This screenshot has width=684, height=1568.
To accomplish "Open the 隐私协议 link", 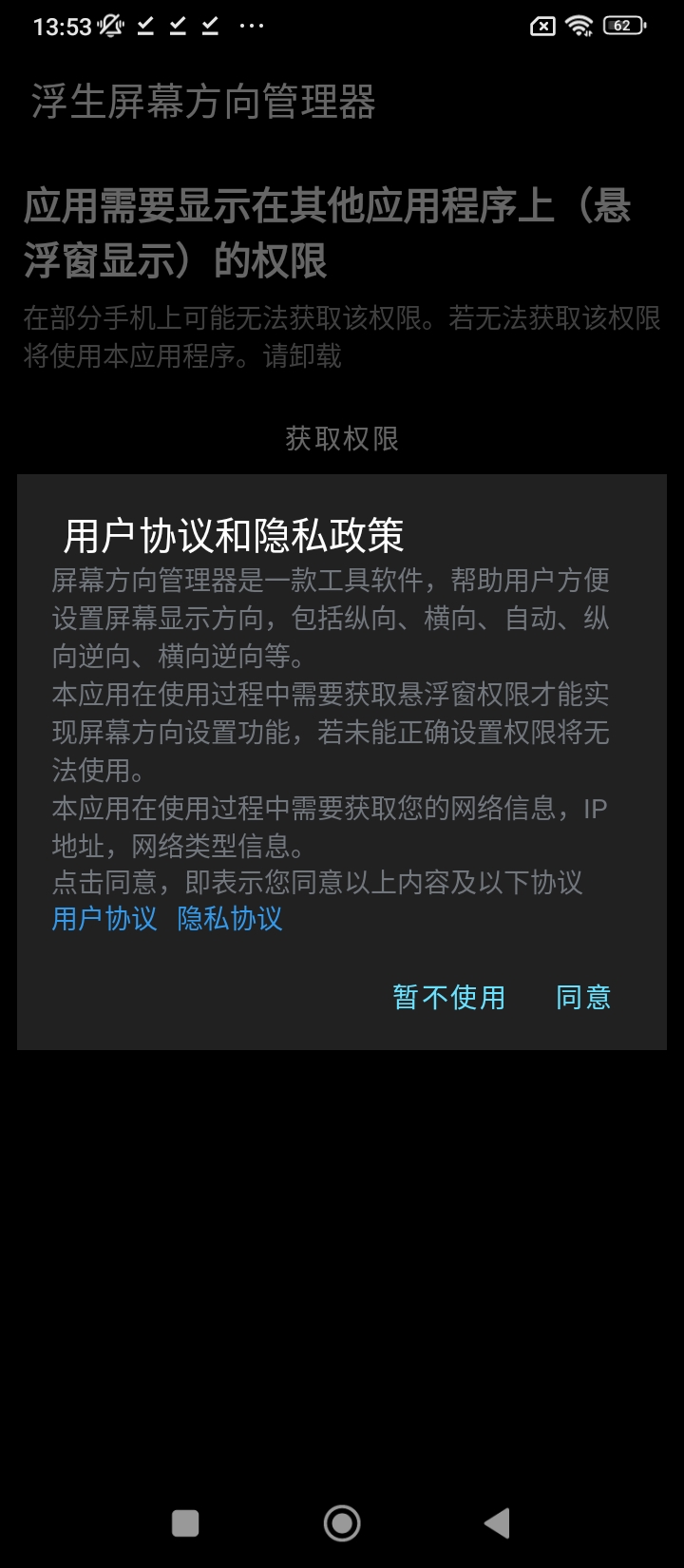I will (x=230, y=919).
